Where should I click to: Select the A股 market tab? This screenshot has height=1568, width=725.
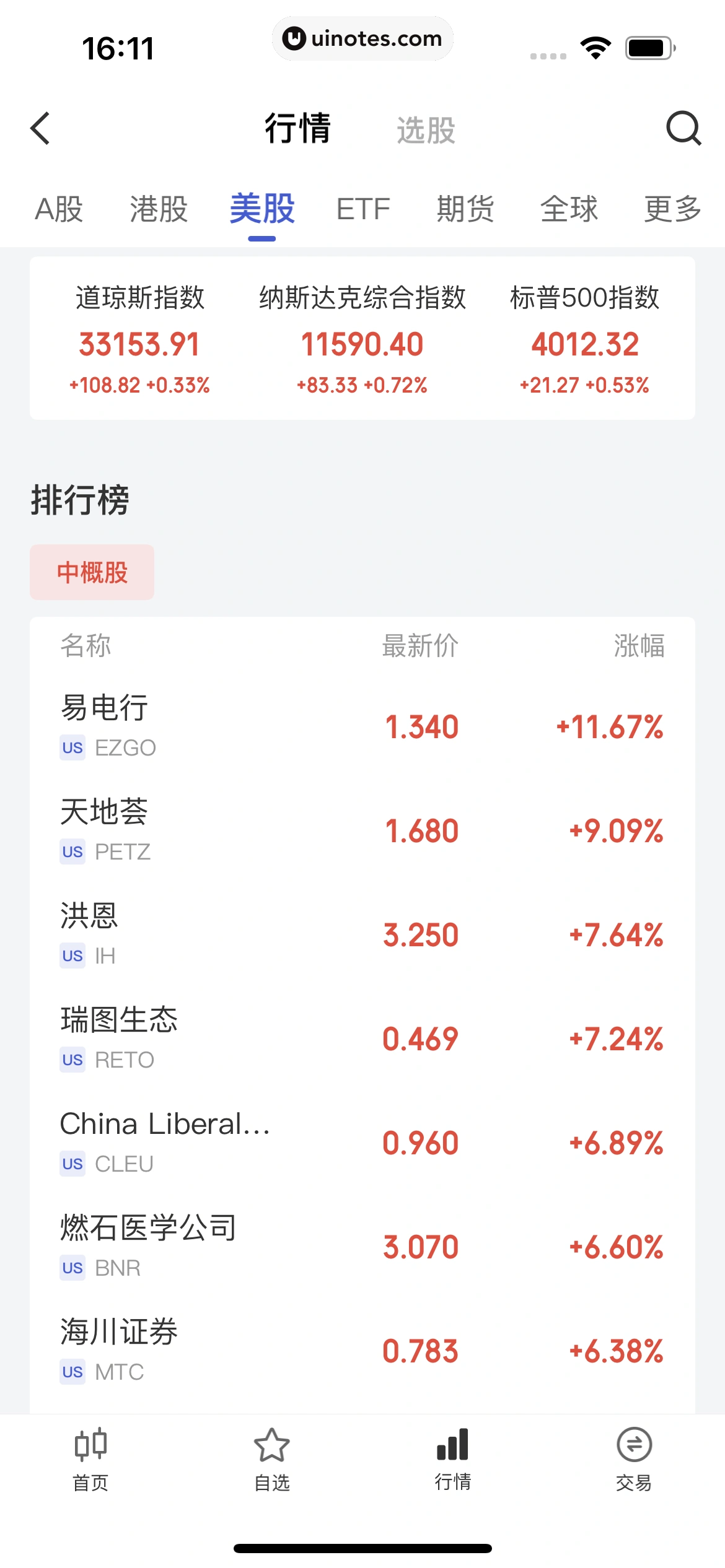(x=59, y=209)
